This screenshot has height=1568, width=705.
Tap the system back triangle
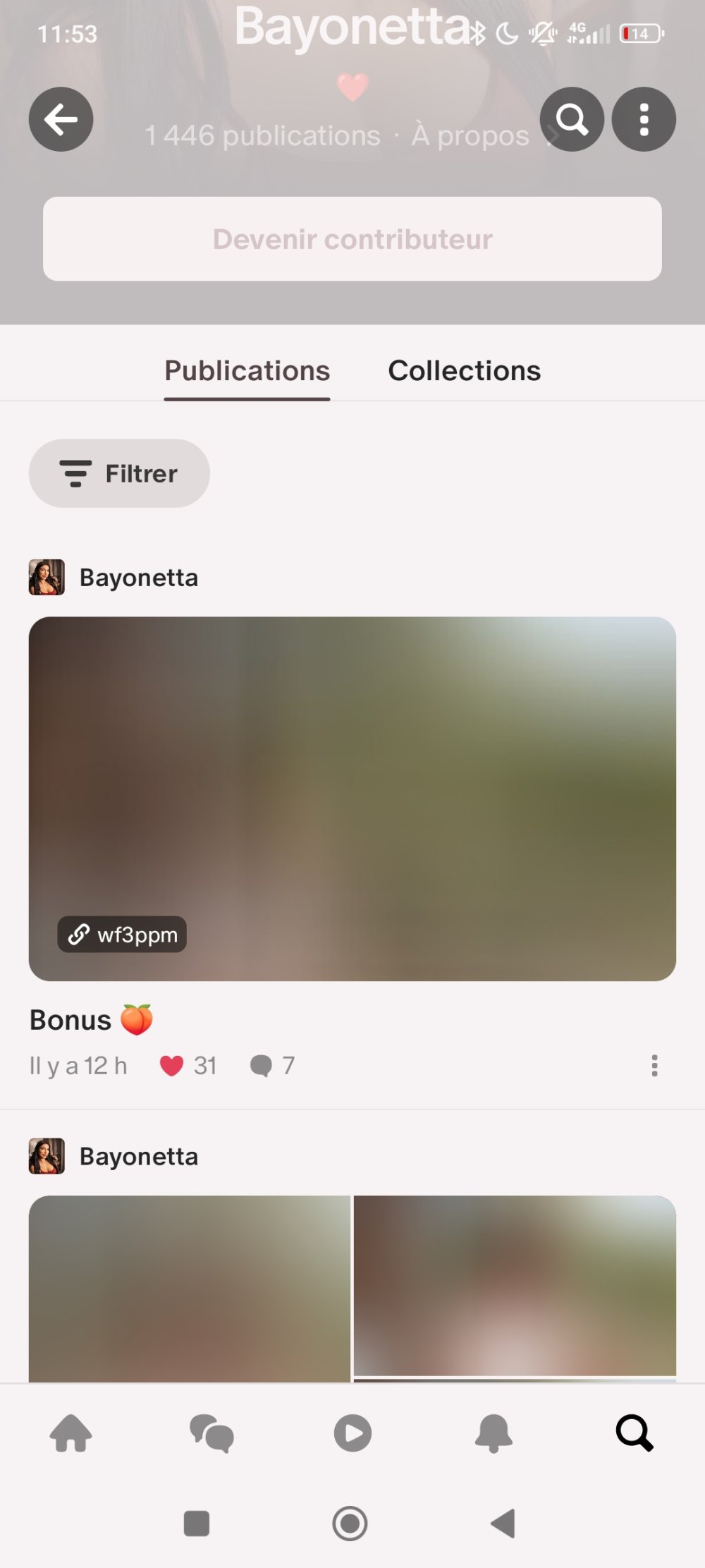pyautogui.click(x=503, y=1524)
